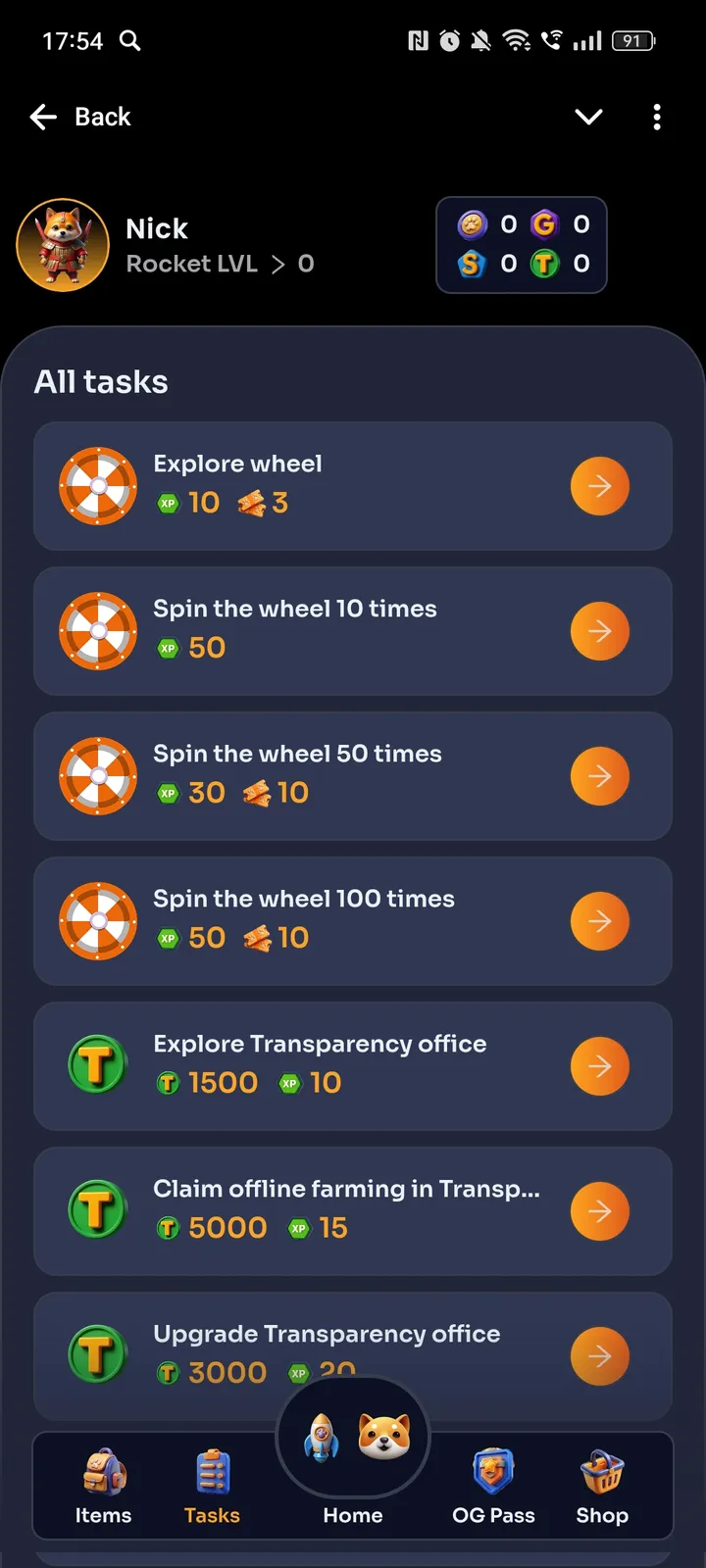Start the Explore wheel task with its arrow
This screenshot has width=706, height=1568.
[x=599, y=486]
